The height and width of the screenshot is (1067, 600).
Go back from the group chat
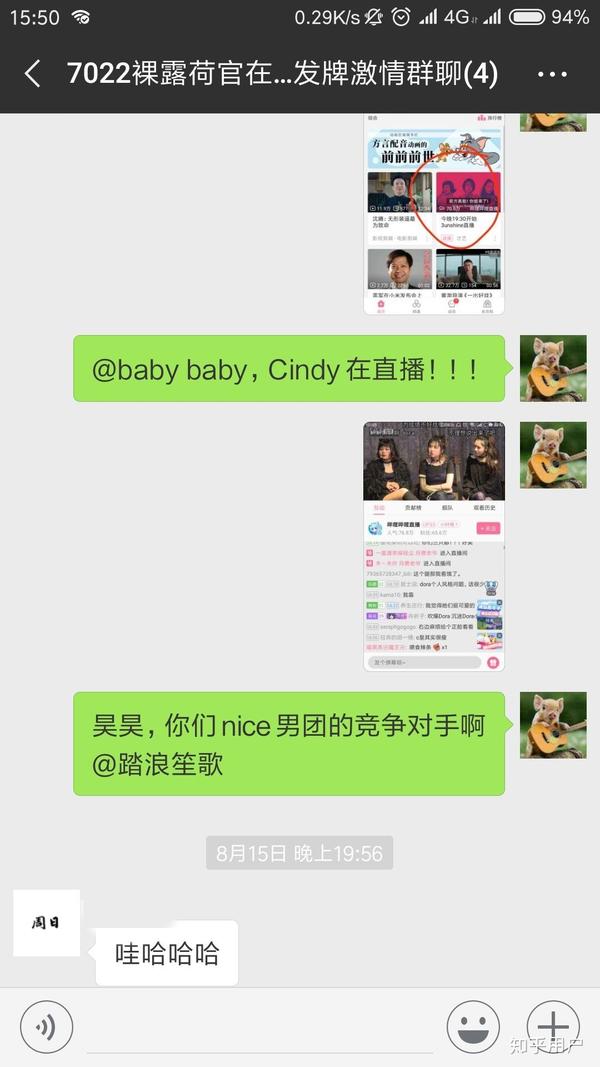point(33,73)
